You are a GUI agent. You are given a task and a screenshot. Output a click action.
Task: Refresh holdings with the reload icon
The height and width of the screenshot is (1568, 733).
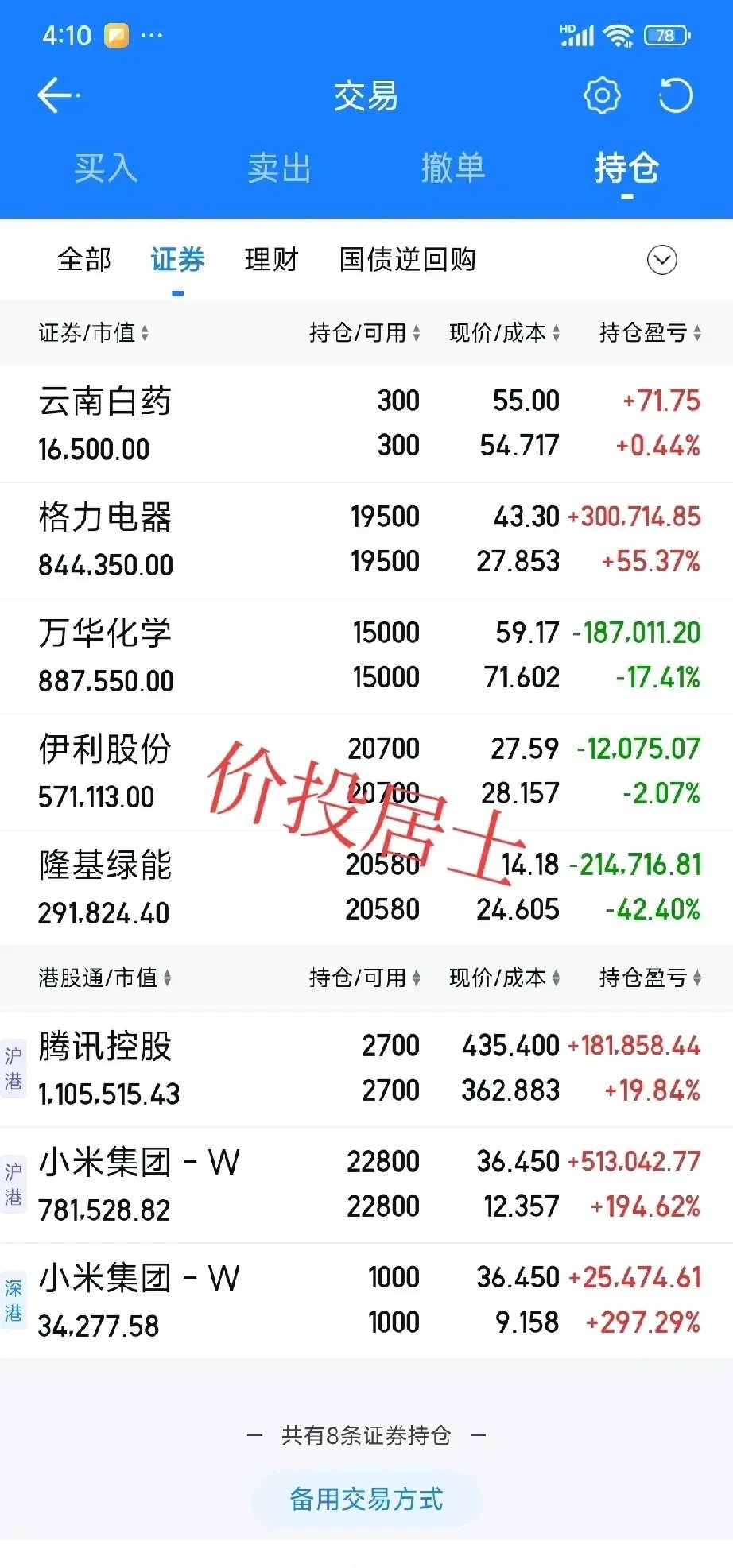[x=675, y=95]
